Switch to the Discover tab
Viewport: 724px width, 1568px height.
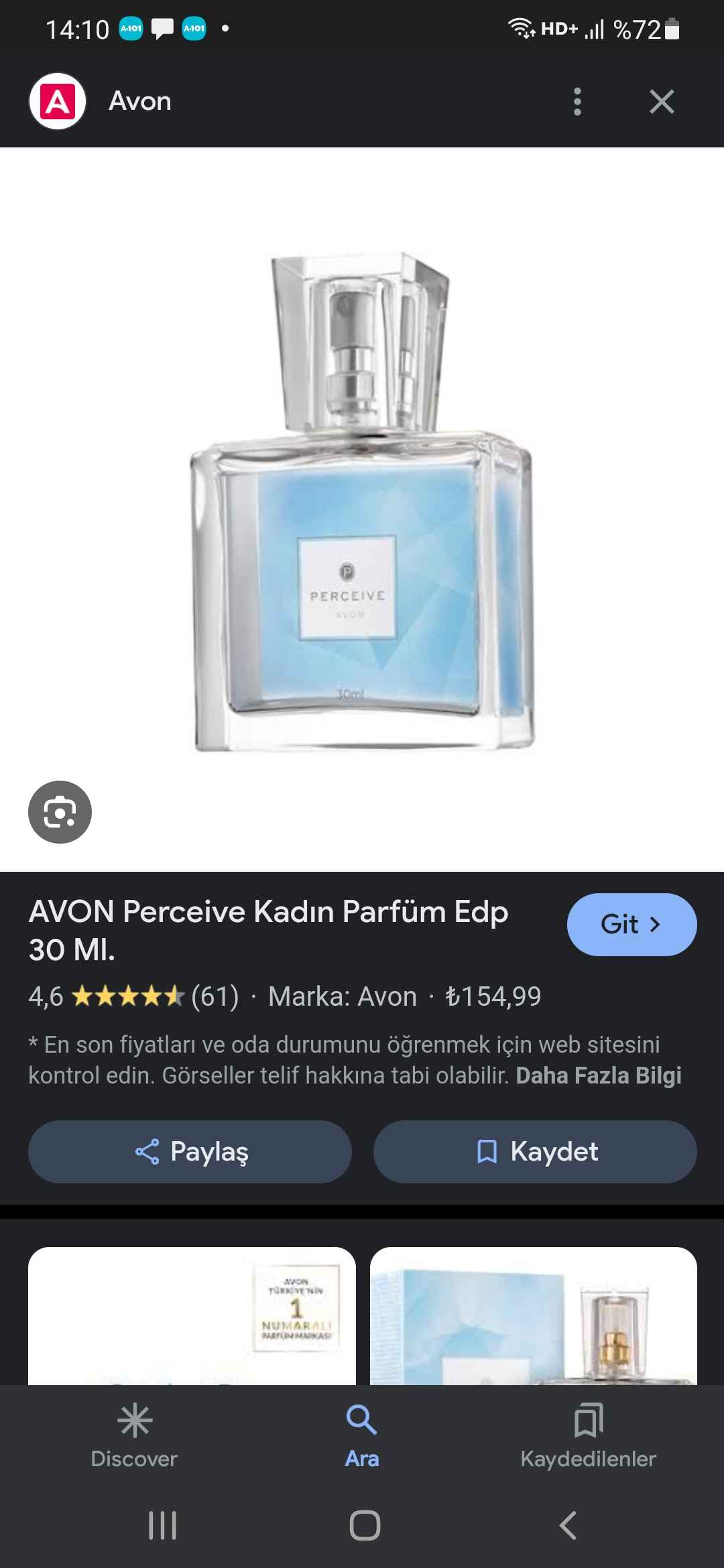[x=134, y=1435]
